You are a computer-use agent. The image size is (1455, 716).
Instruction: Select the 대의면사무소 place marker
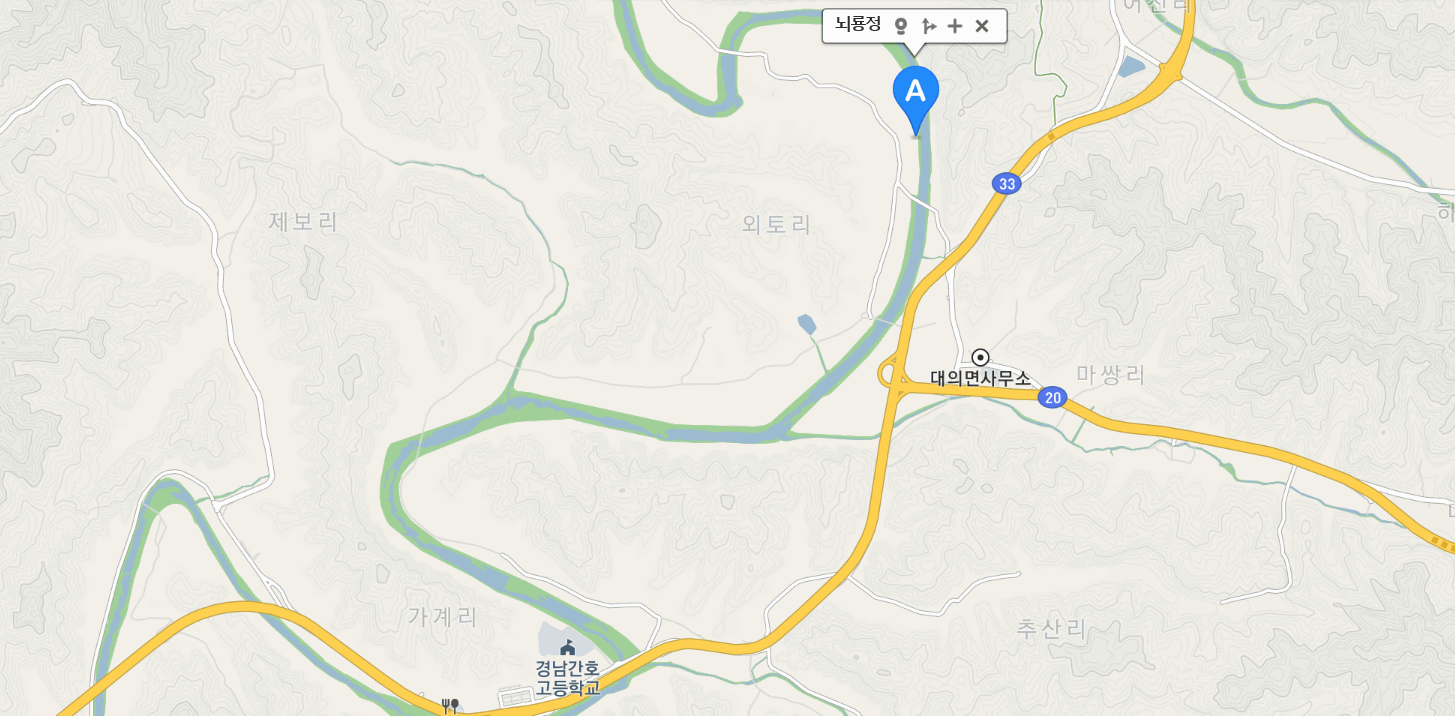pyautogui.click(x=981, y=357)
